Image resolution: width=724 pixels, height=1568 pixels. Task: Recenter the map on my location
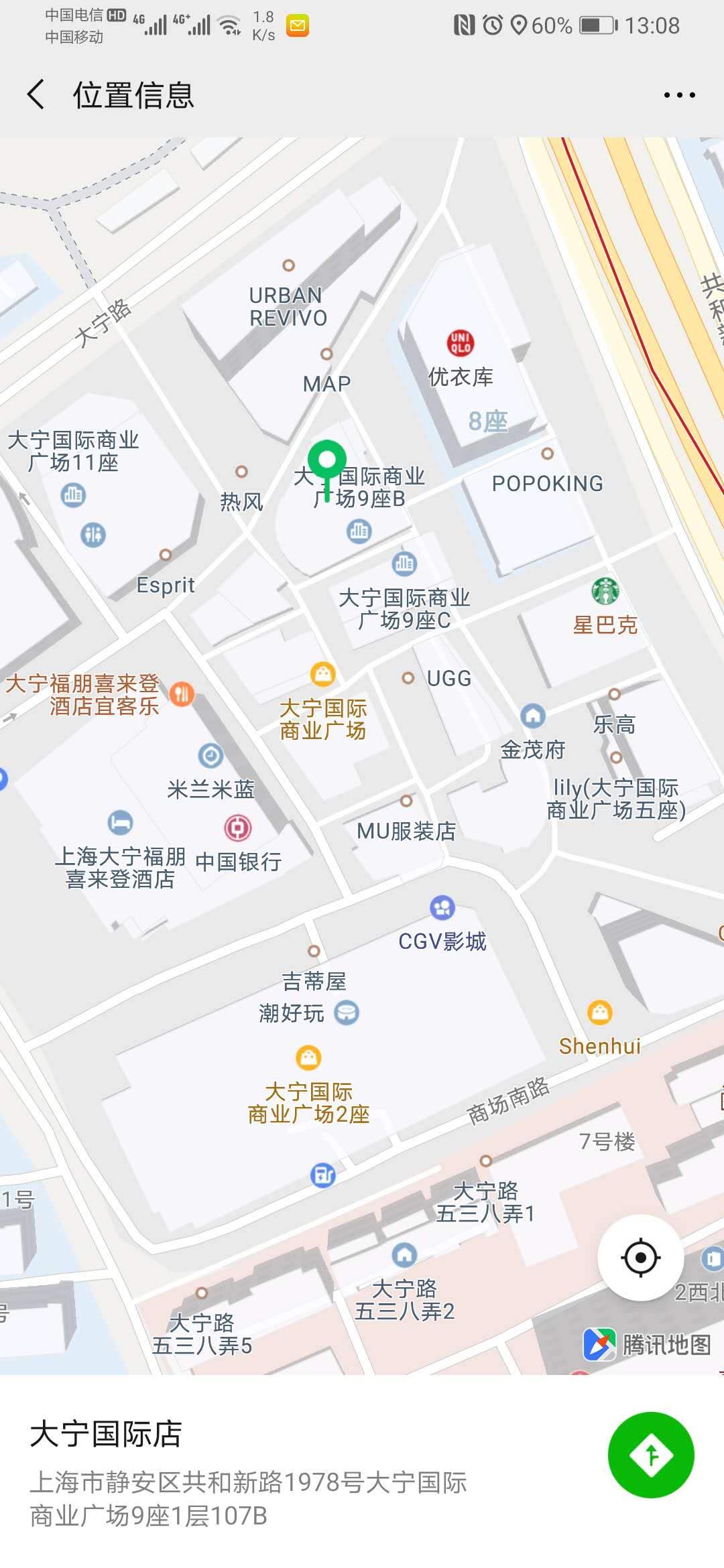point(641,1258)
